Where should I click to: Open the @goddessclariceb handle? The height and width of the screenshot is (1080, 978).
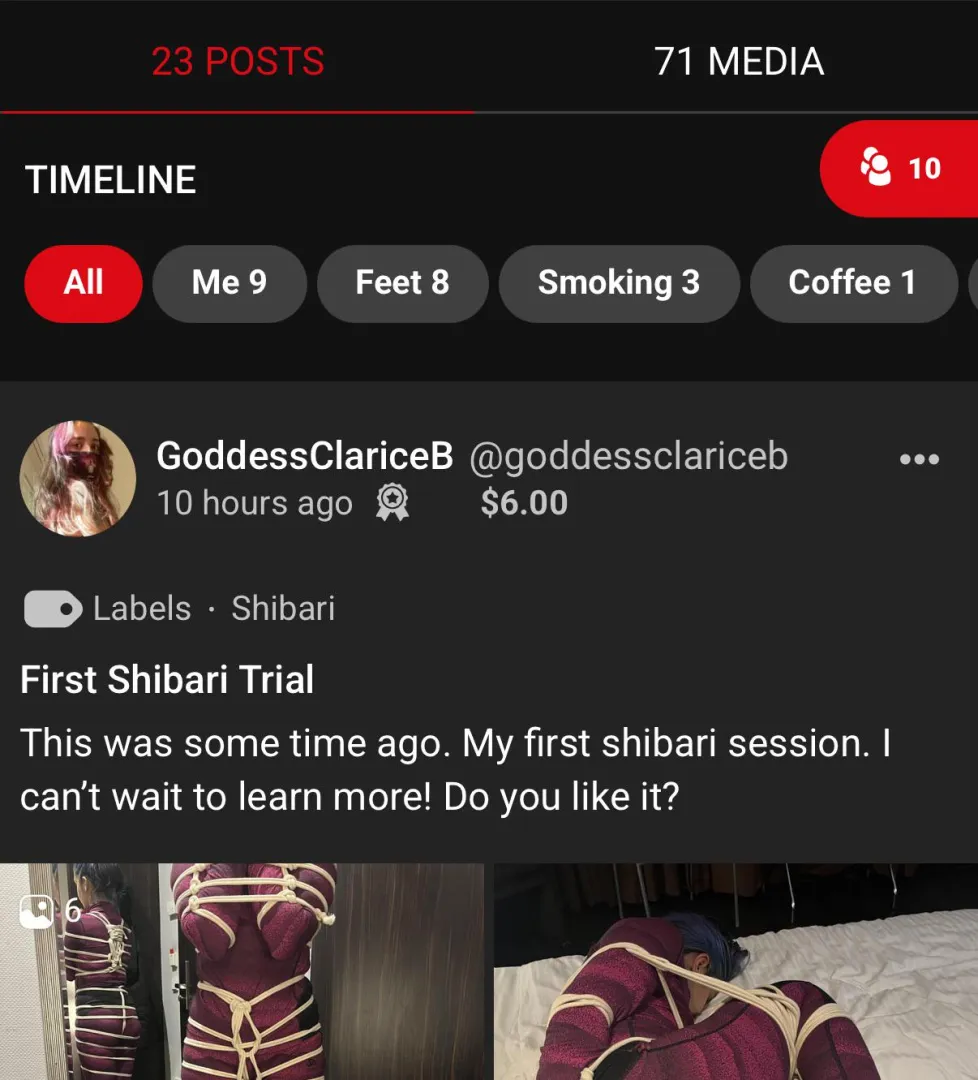tap(629, 455)
